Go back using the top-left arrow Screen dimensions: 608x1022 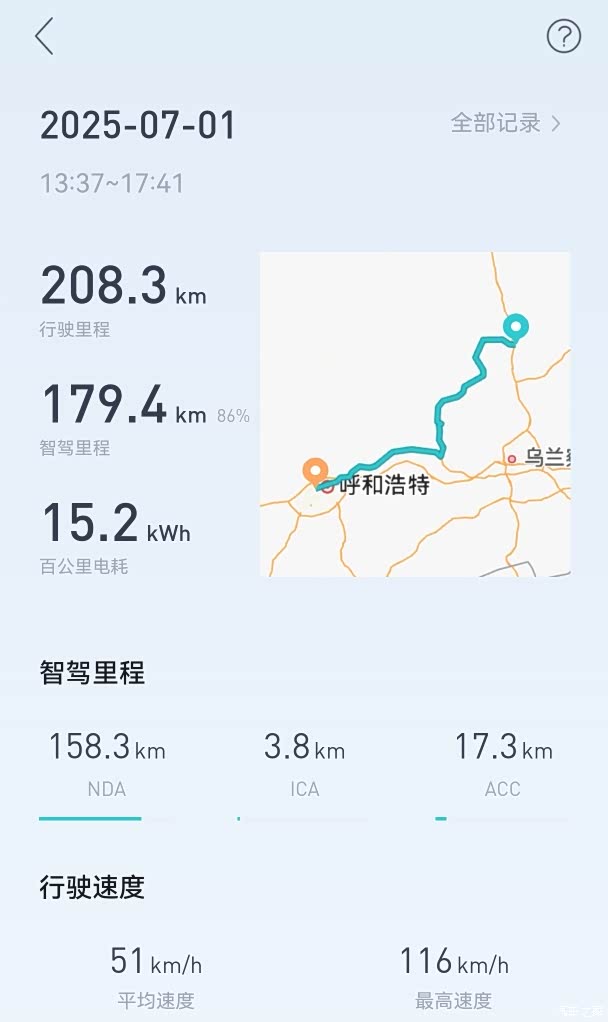pyautogui.click(x=44, y=36)
